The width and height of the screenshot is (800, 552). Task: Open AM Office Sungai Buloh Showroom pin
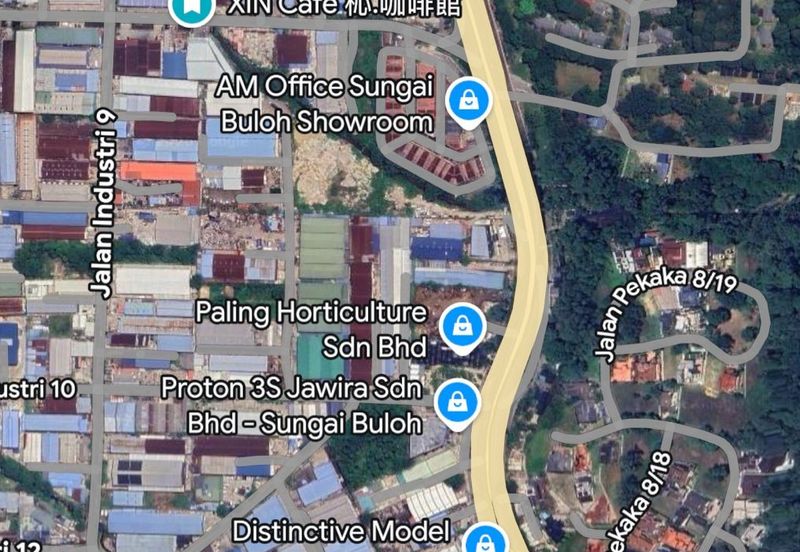click(x=466, y=101)
